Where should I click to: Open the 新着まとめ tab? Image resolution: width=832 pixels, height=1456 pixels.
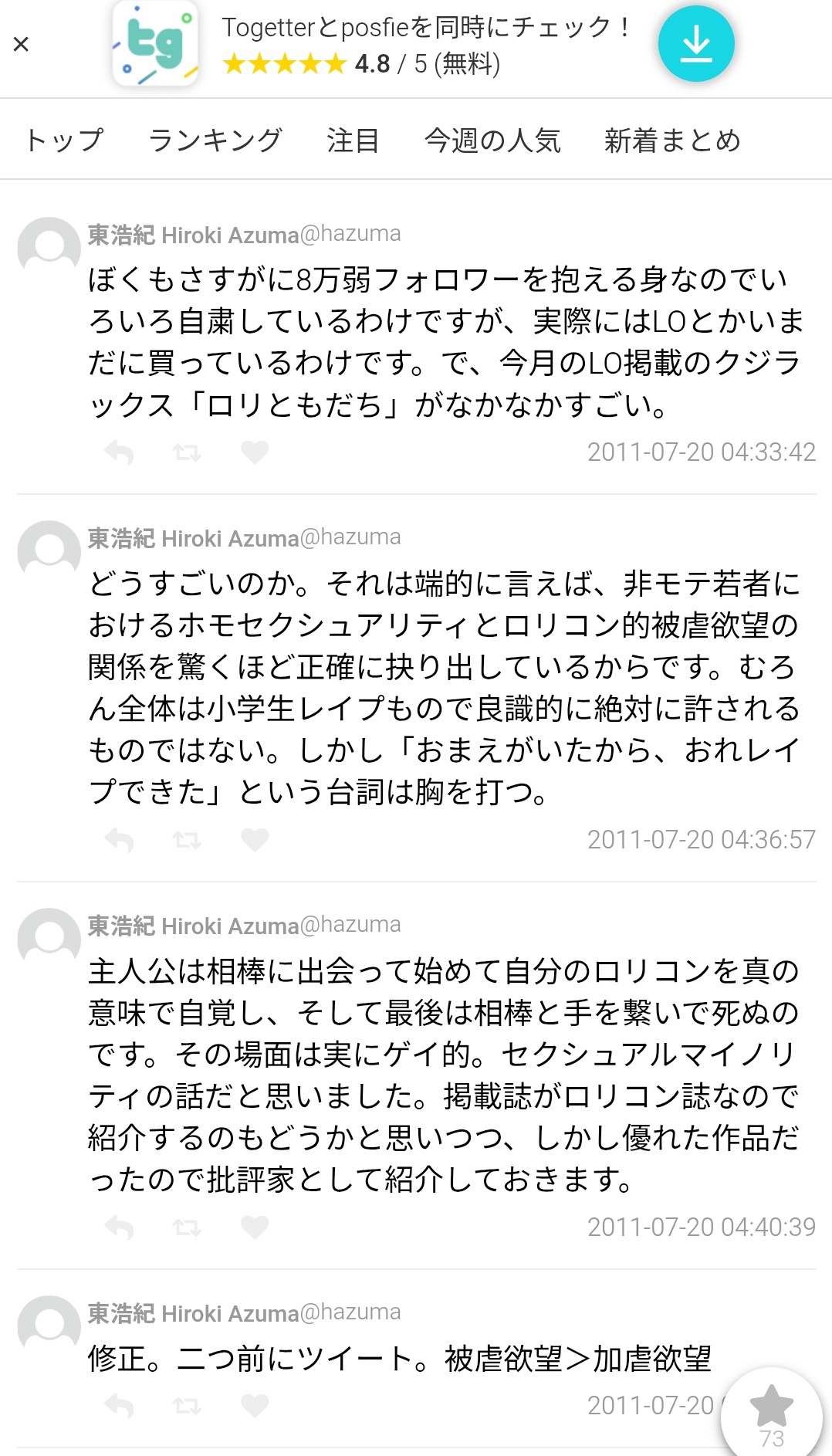click(x=672, y=140)
